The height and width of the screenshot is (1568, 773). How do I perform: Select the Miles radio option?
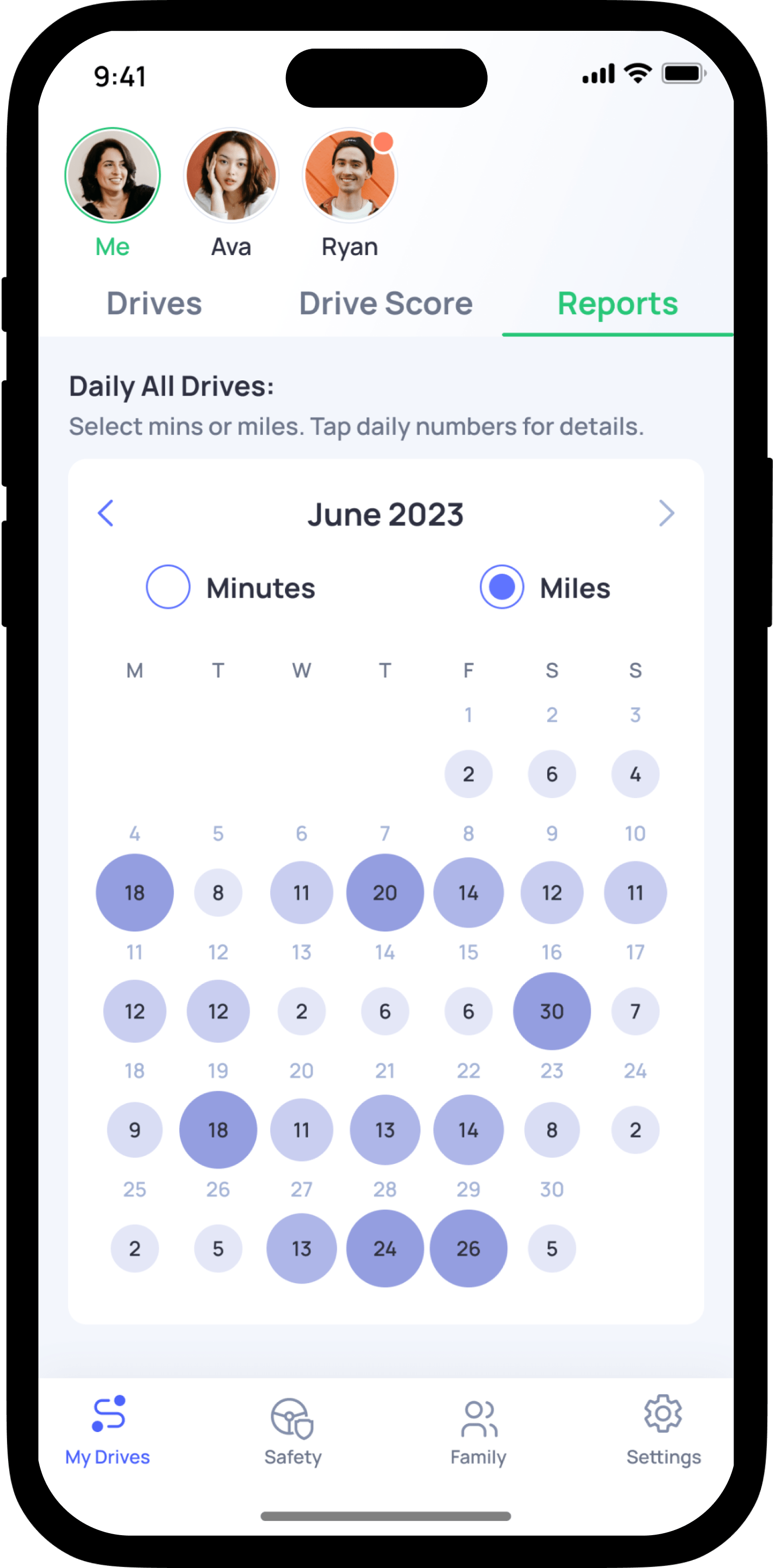pos(502,587)
